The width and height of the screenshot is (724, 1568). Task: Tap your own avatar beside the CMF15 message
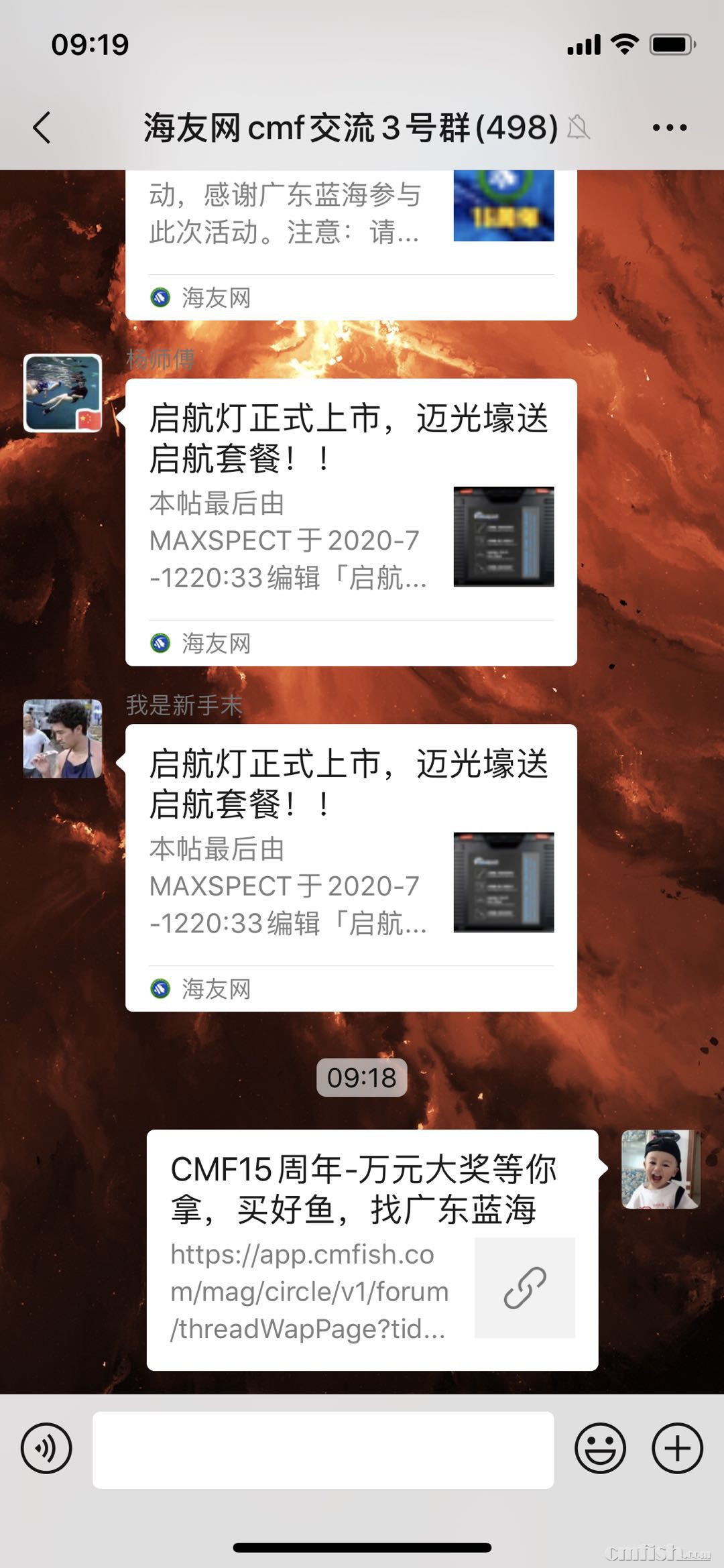tap(660, 1169)
